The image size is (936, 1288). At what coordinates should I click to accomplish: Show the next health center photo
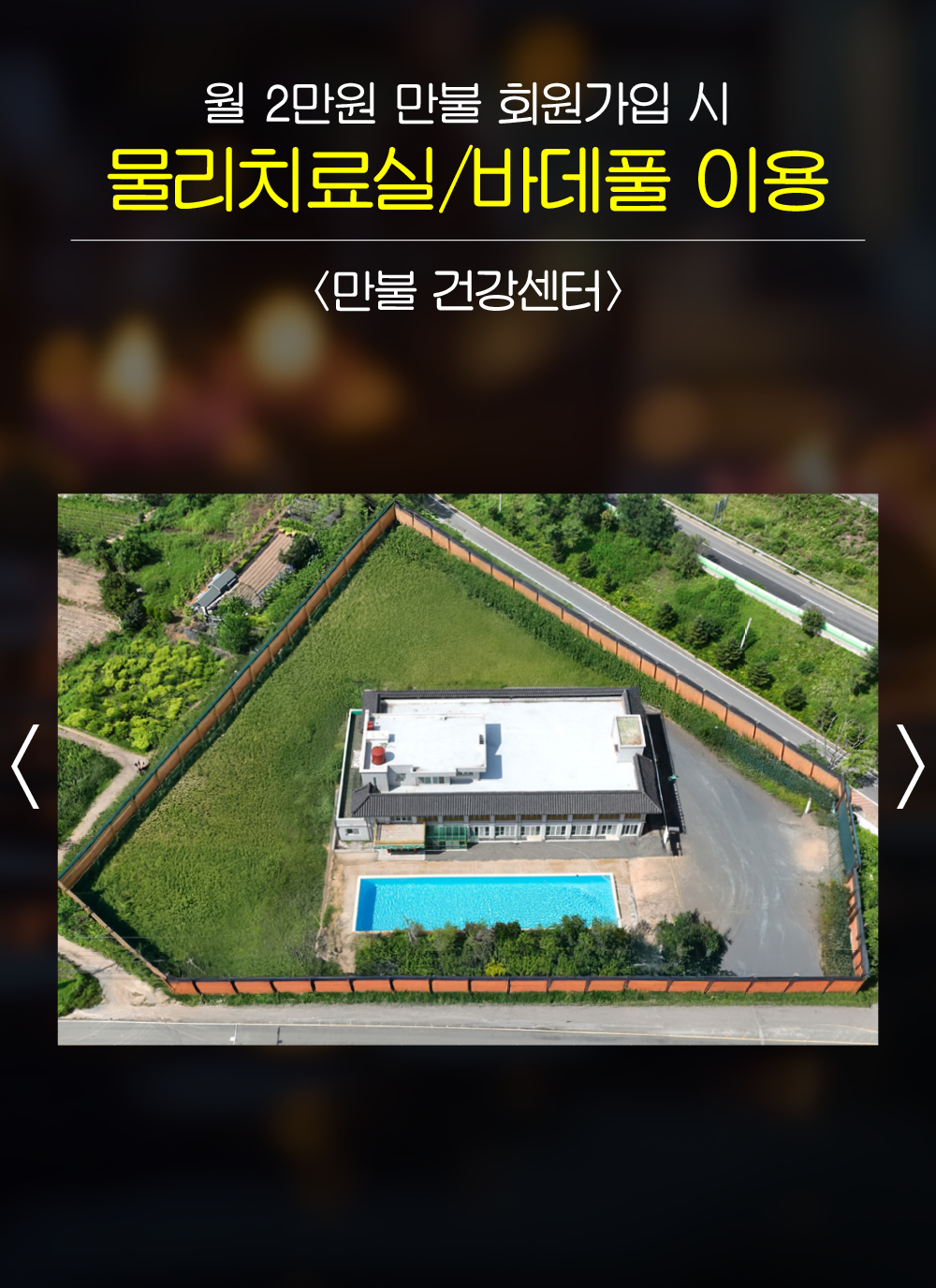click(x=910, y=766)
